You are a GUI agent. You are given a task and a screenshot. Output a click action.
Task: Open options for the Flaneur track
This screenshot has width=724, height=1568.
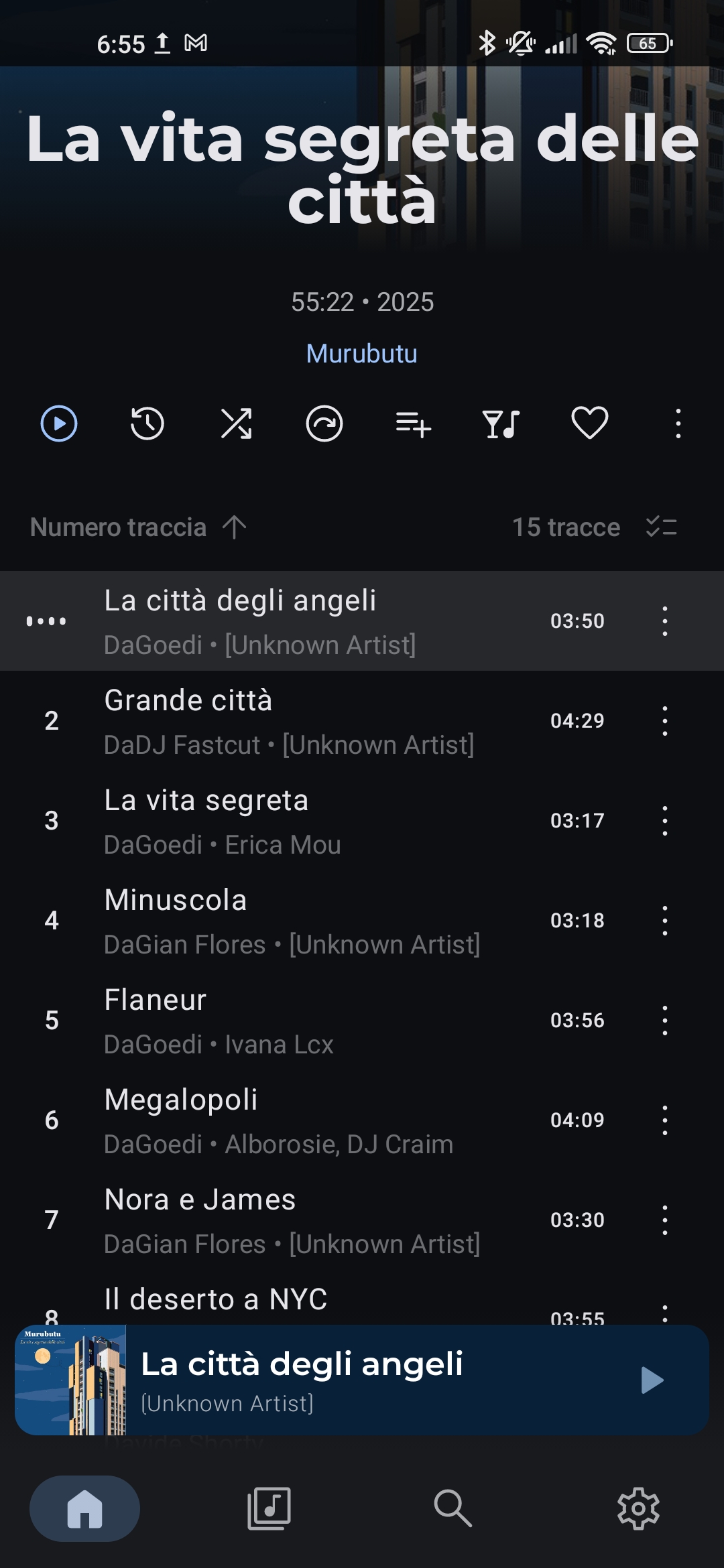point(665,1021)
